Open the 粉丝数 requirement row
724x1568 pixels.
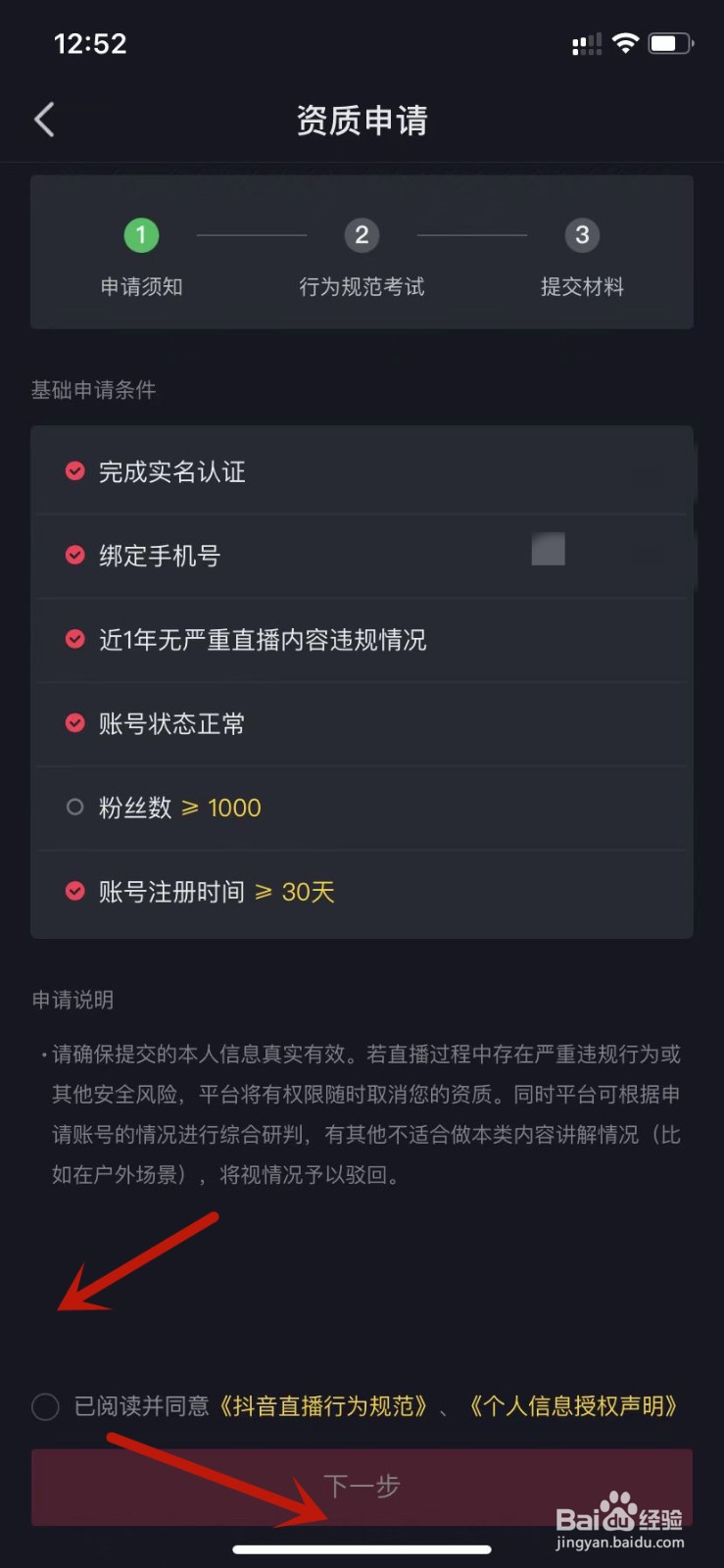point(362,807)
